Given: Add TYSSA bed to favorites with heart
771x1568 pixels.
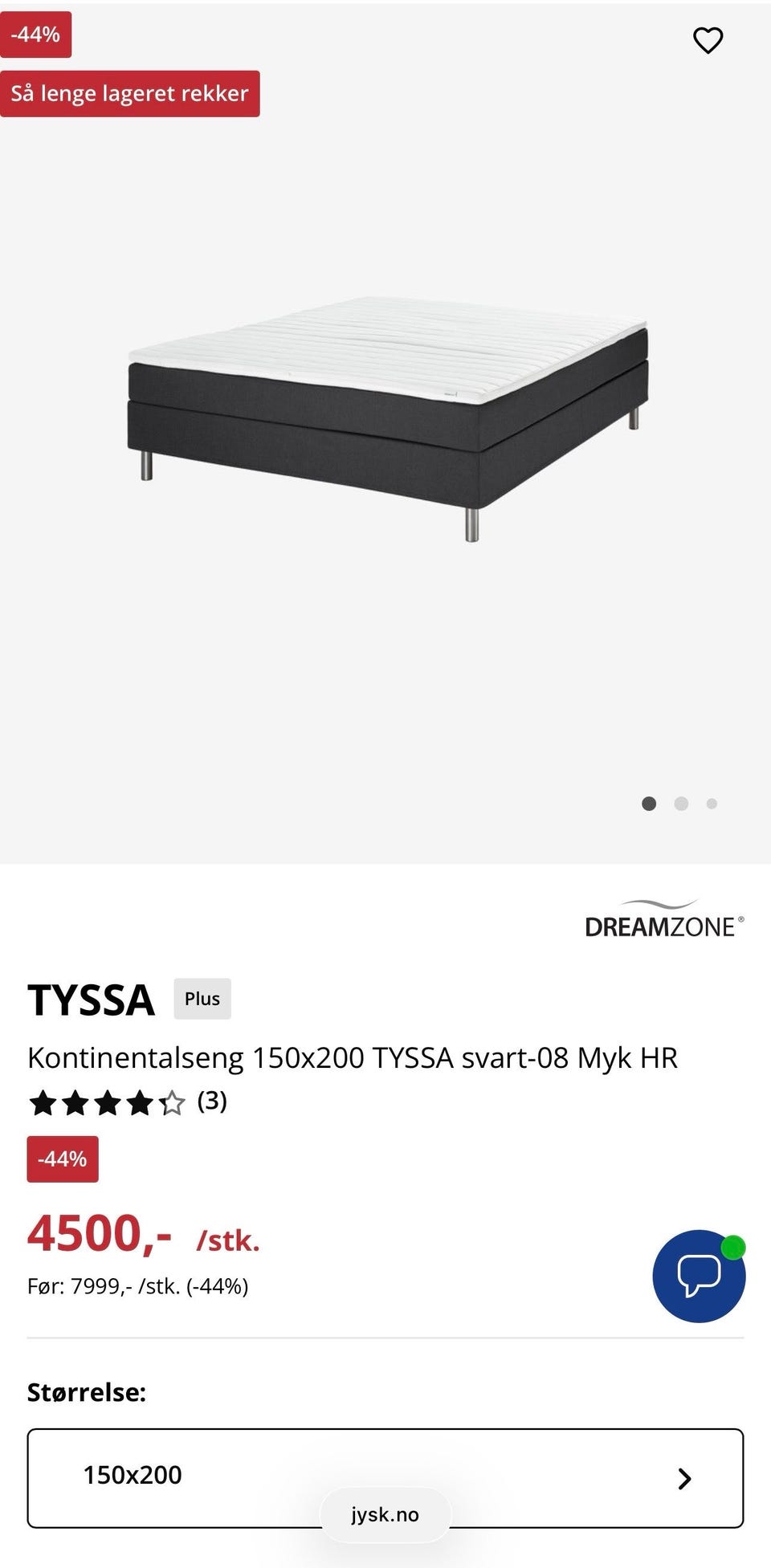Looking at the screenshot, I should [708, 40].
